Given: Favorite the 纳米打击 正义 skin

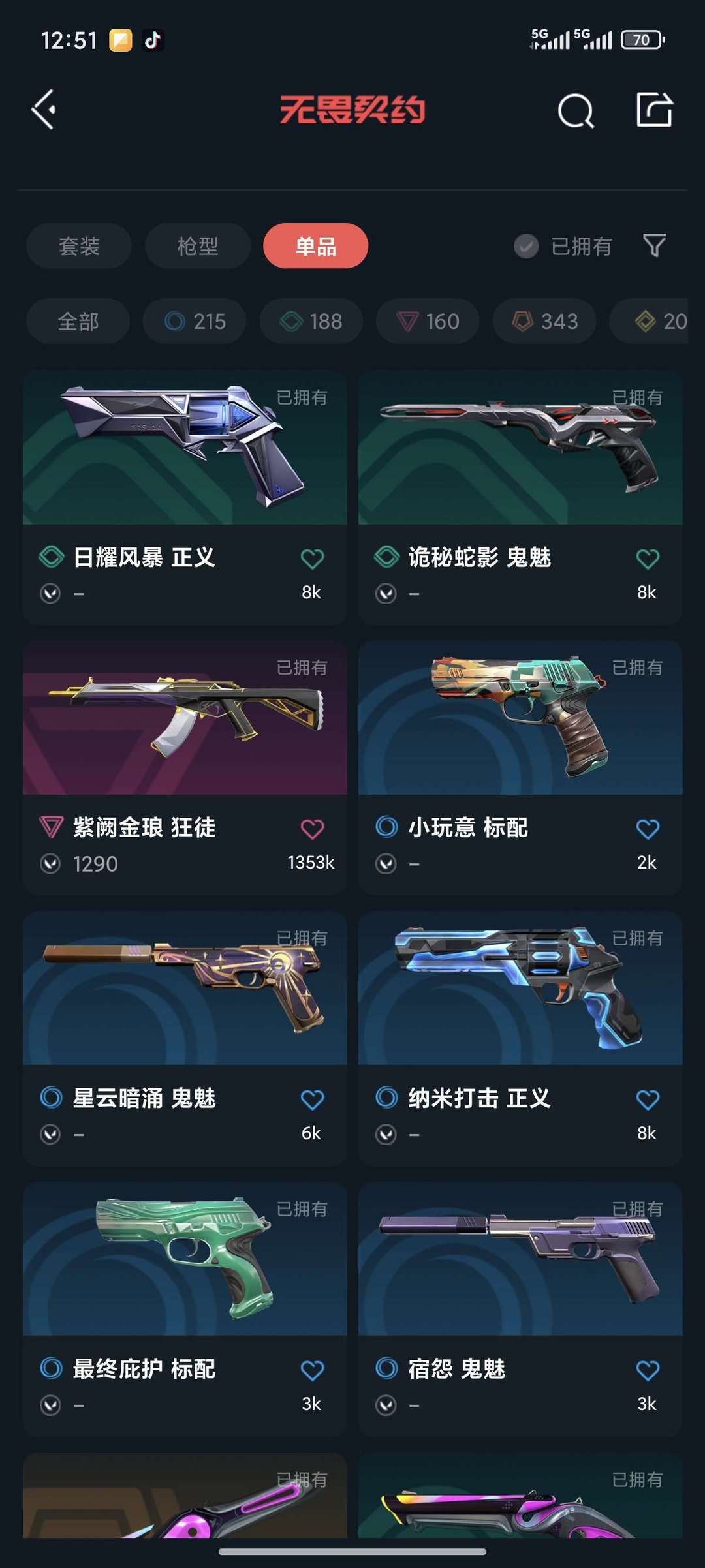Looking at the screenshot, I should [x=647, y=1099].
